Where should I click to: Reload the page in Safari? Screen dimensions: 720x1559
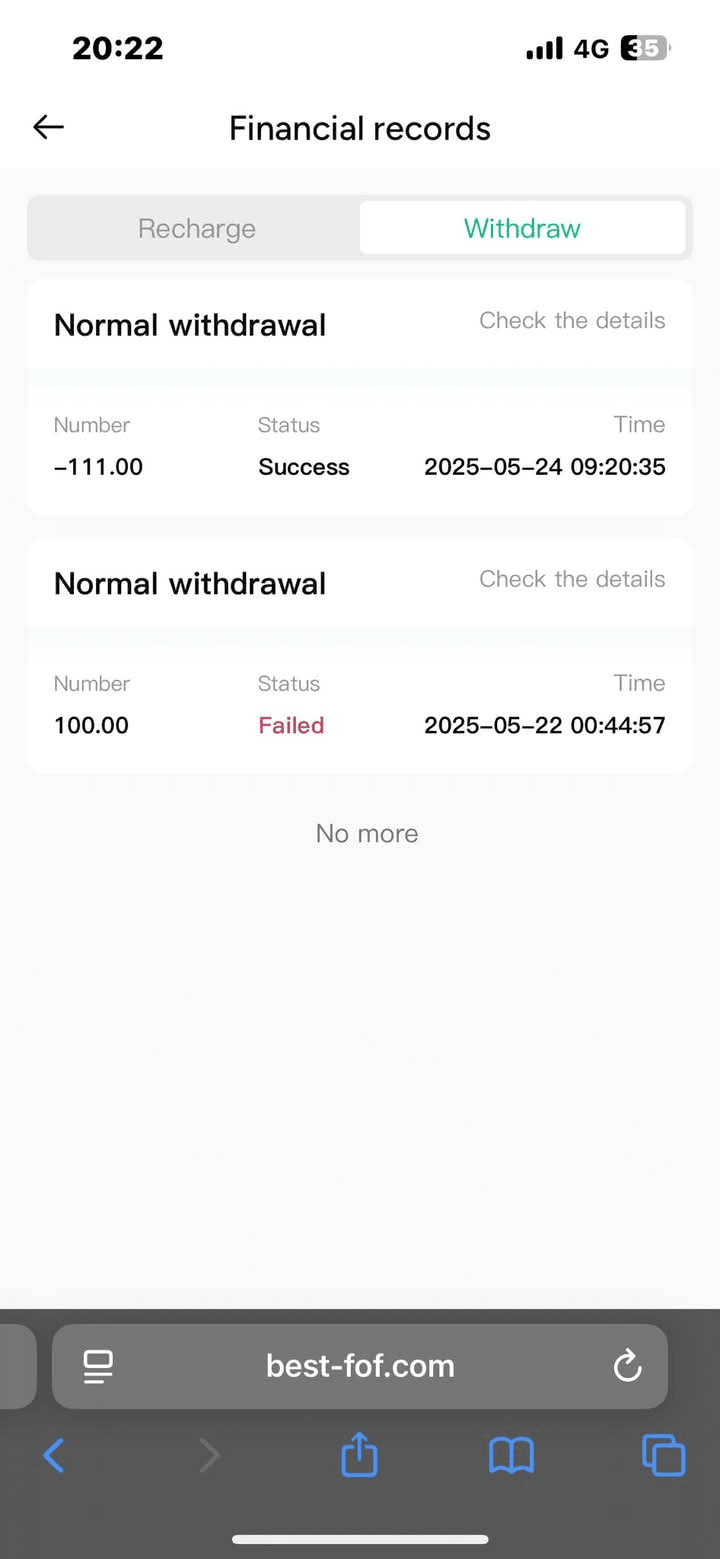627,1366
